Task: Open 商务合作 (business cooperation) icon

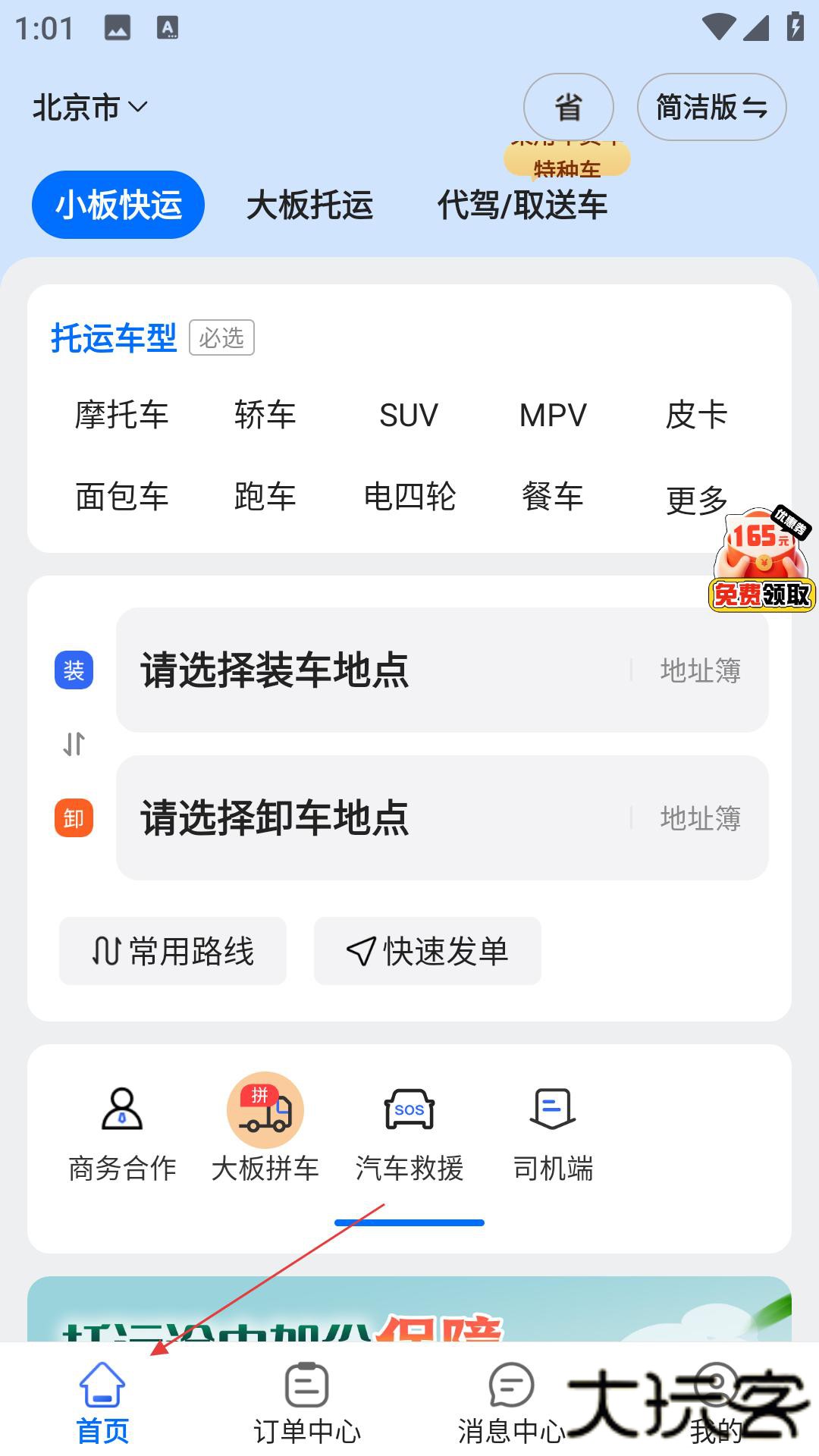Action: (122, 1130)
